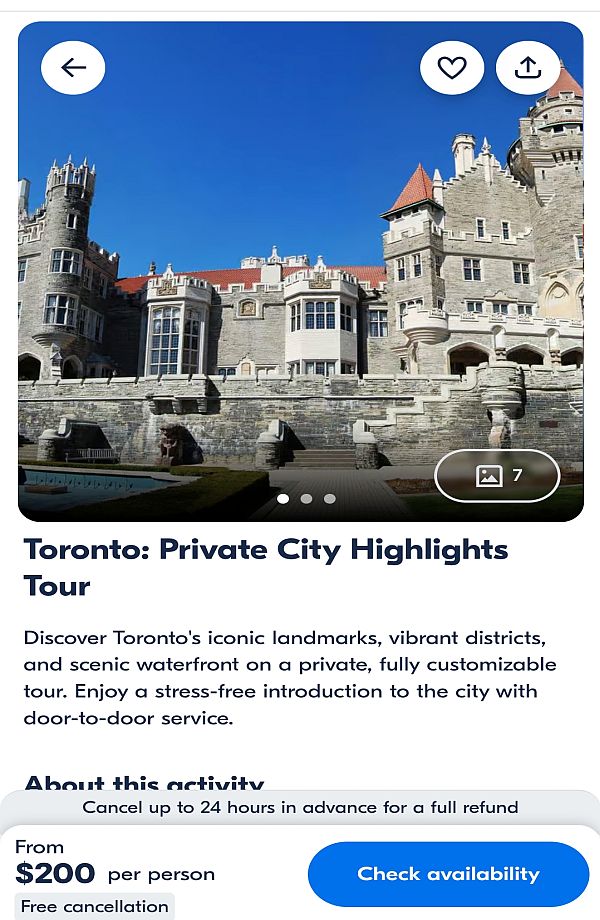Image resolution: width=600 pixels, height=920 pixels.
Task: Save this tour to wishlist
Action: [452, 68]
